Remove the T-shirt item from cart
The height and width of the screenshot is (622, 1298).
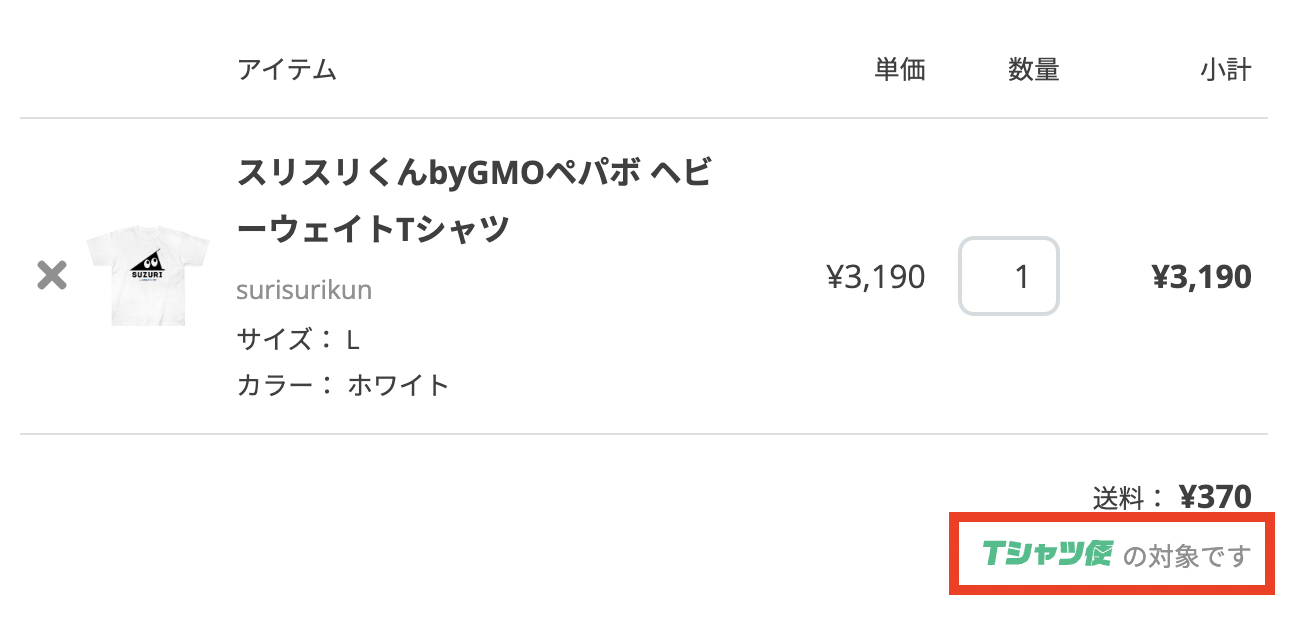click(x=52, y=276)
